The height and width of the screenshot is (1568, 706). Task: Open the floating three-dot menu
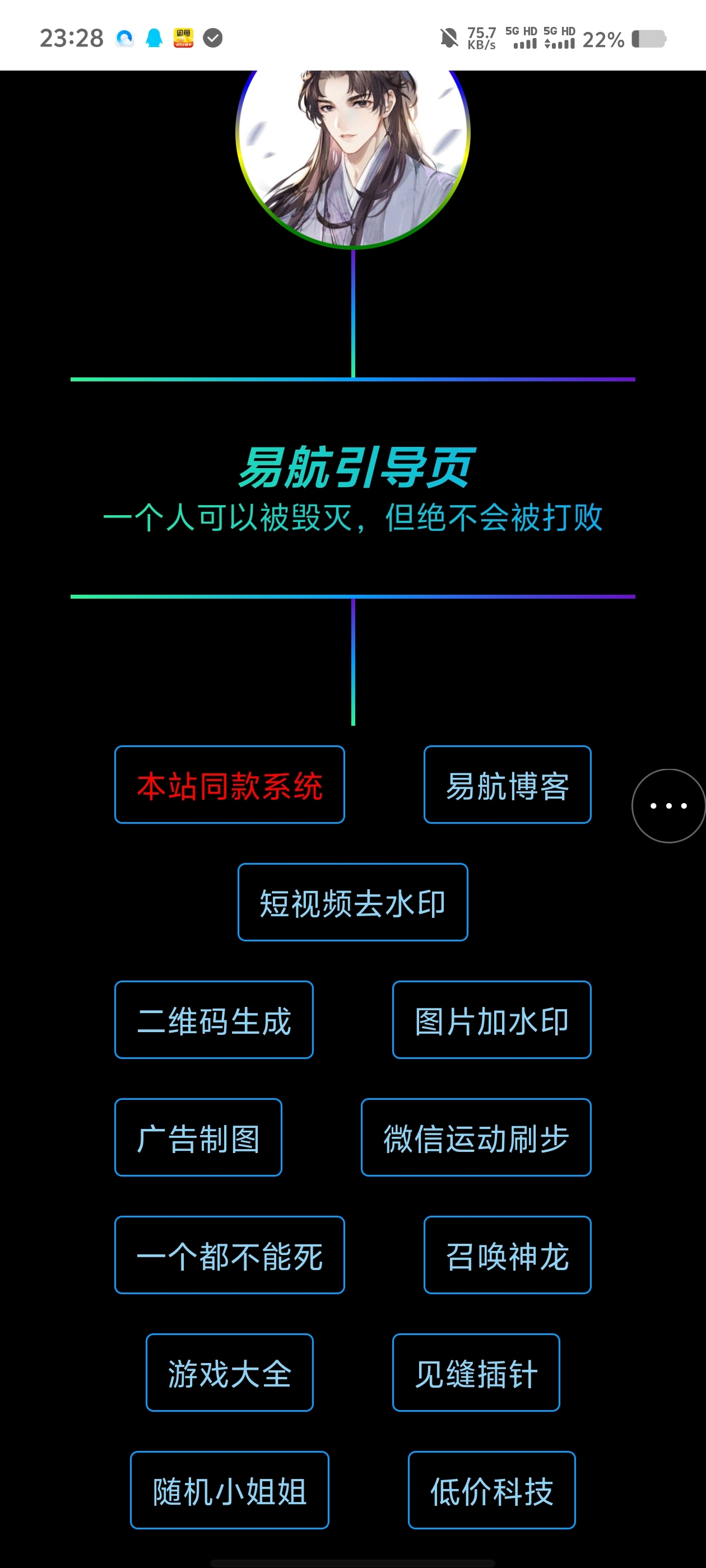click(x=668, y=805)
